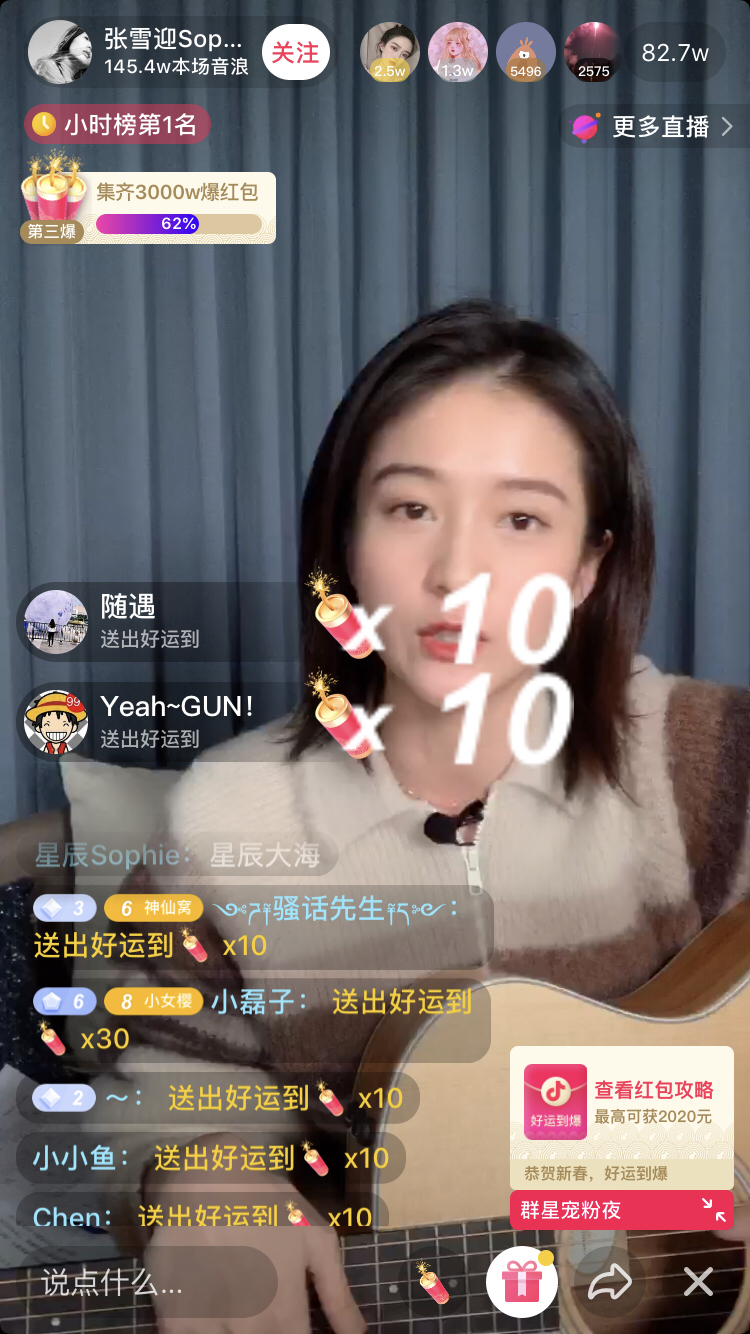Open viewer avatar with 1.3w badge

[x=458, y=52]
